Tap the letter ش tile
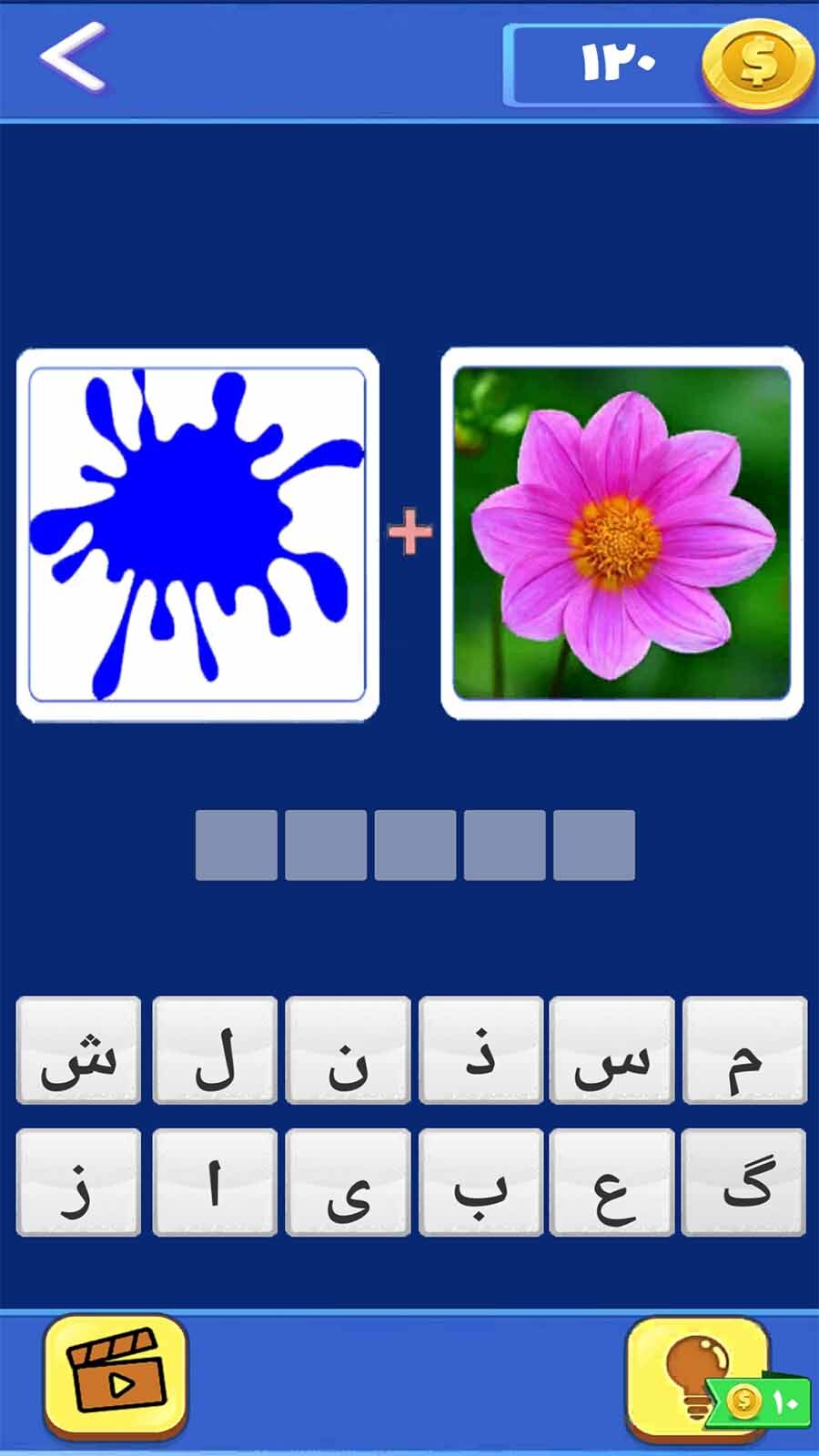 (x=79, y=1050)
